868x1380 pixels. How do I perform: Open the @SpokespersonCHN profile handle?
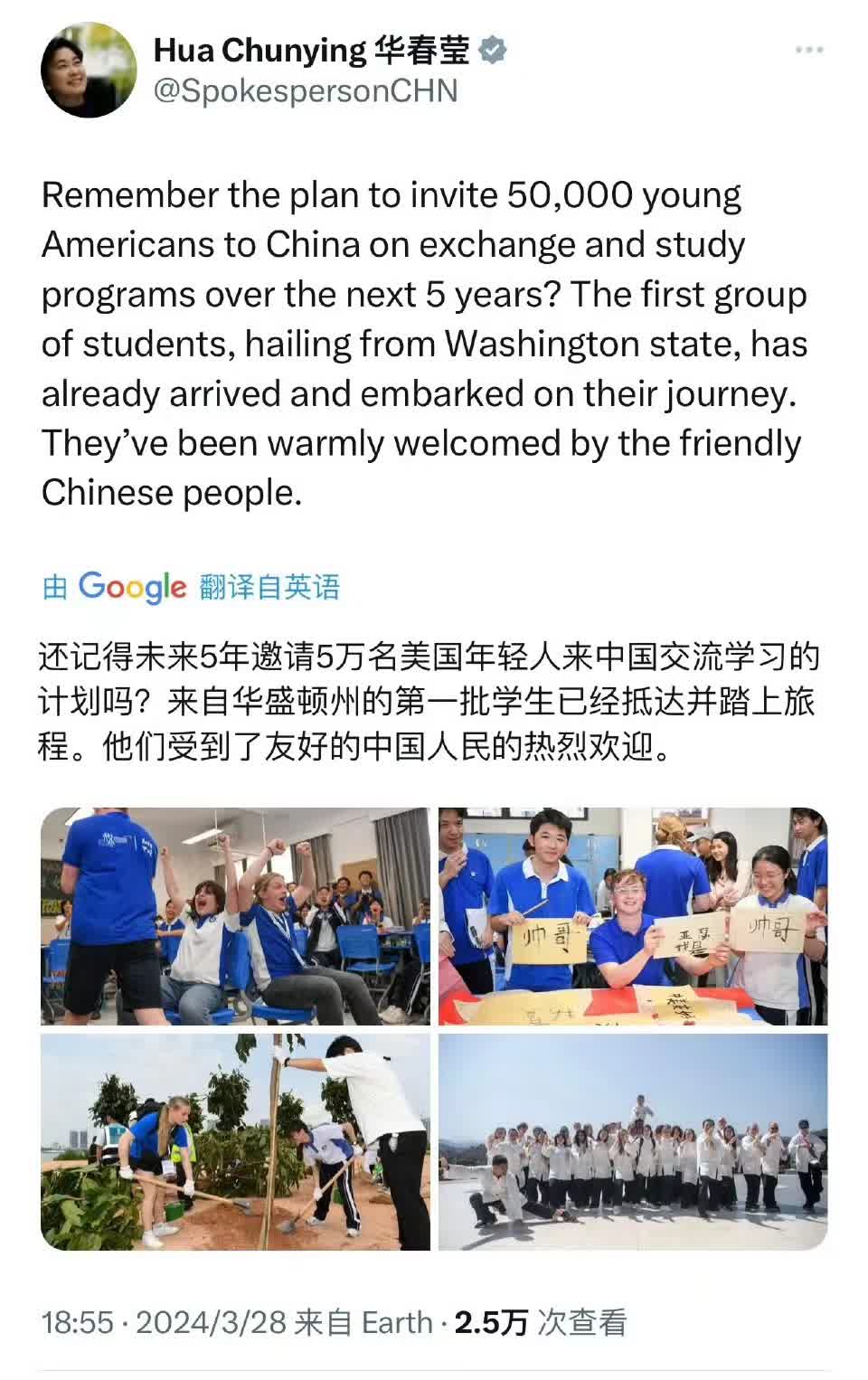pos(306,91)
